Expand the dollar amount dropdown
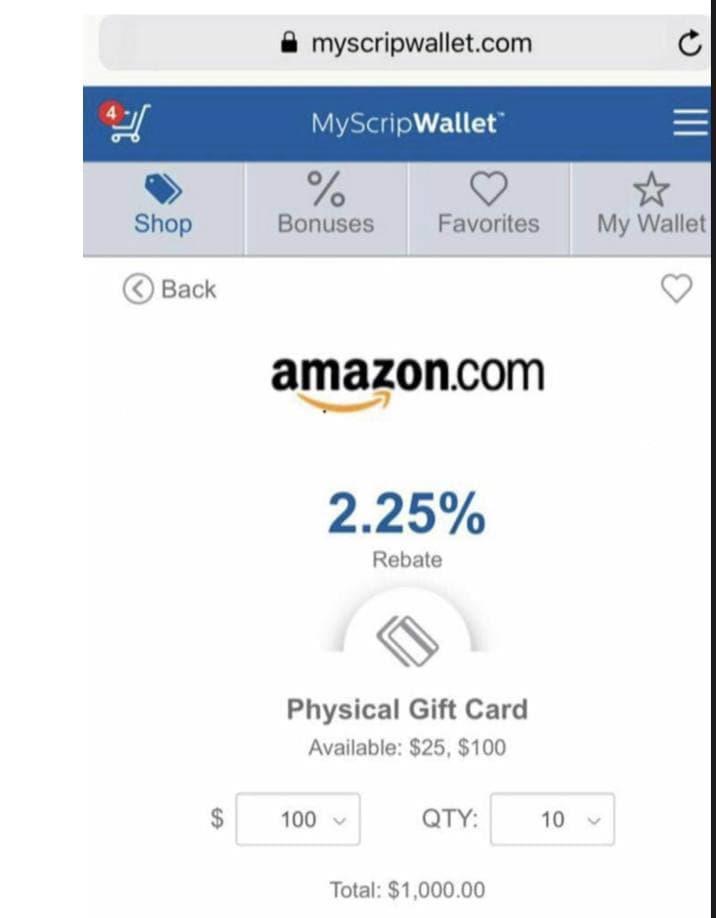The image size is (716, 918). click(x=298, y=819)
